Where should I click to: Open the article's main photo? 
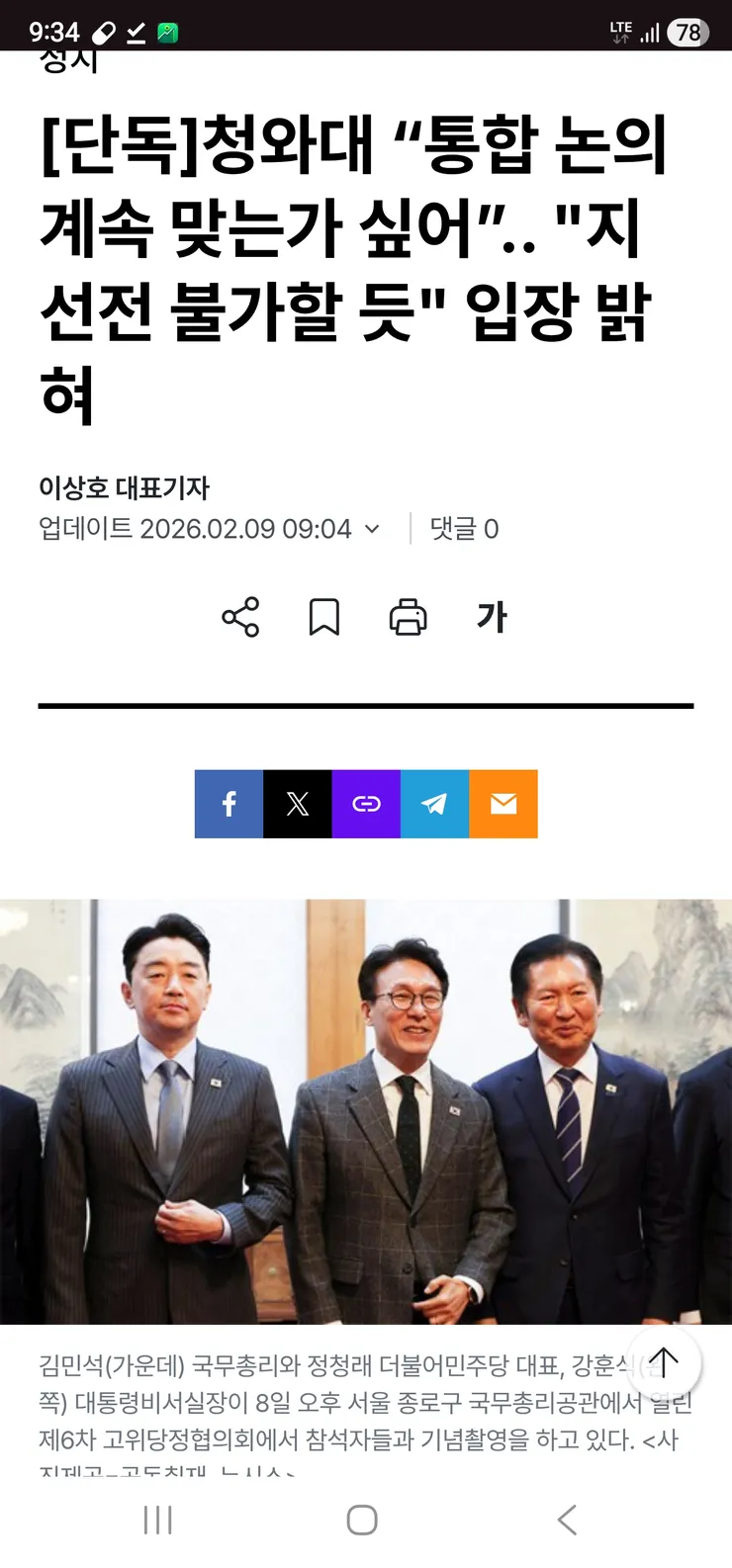tap(366, 1111)
